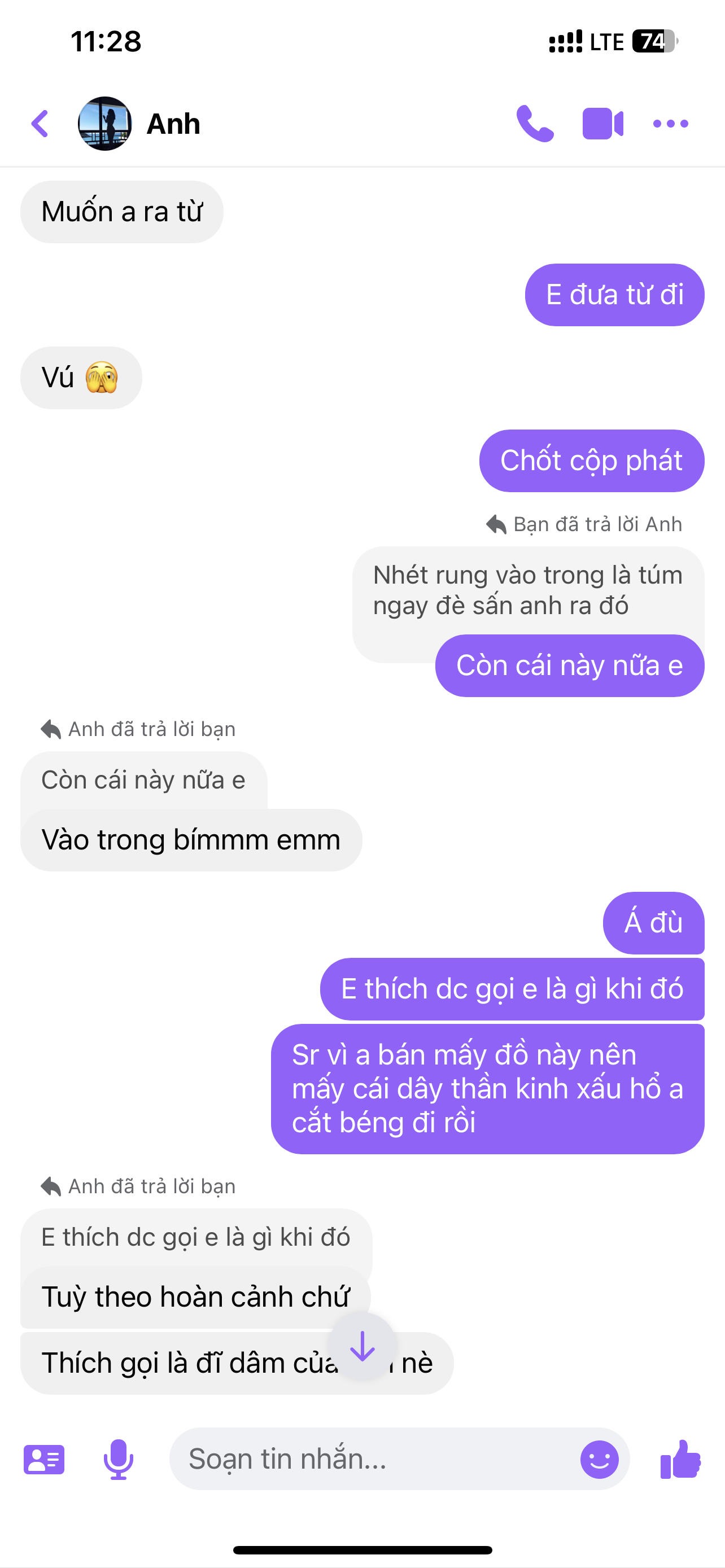
Task: Start a voice call with Anh
Action: 535,124
